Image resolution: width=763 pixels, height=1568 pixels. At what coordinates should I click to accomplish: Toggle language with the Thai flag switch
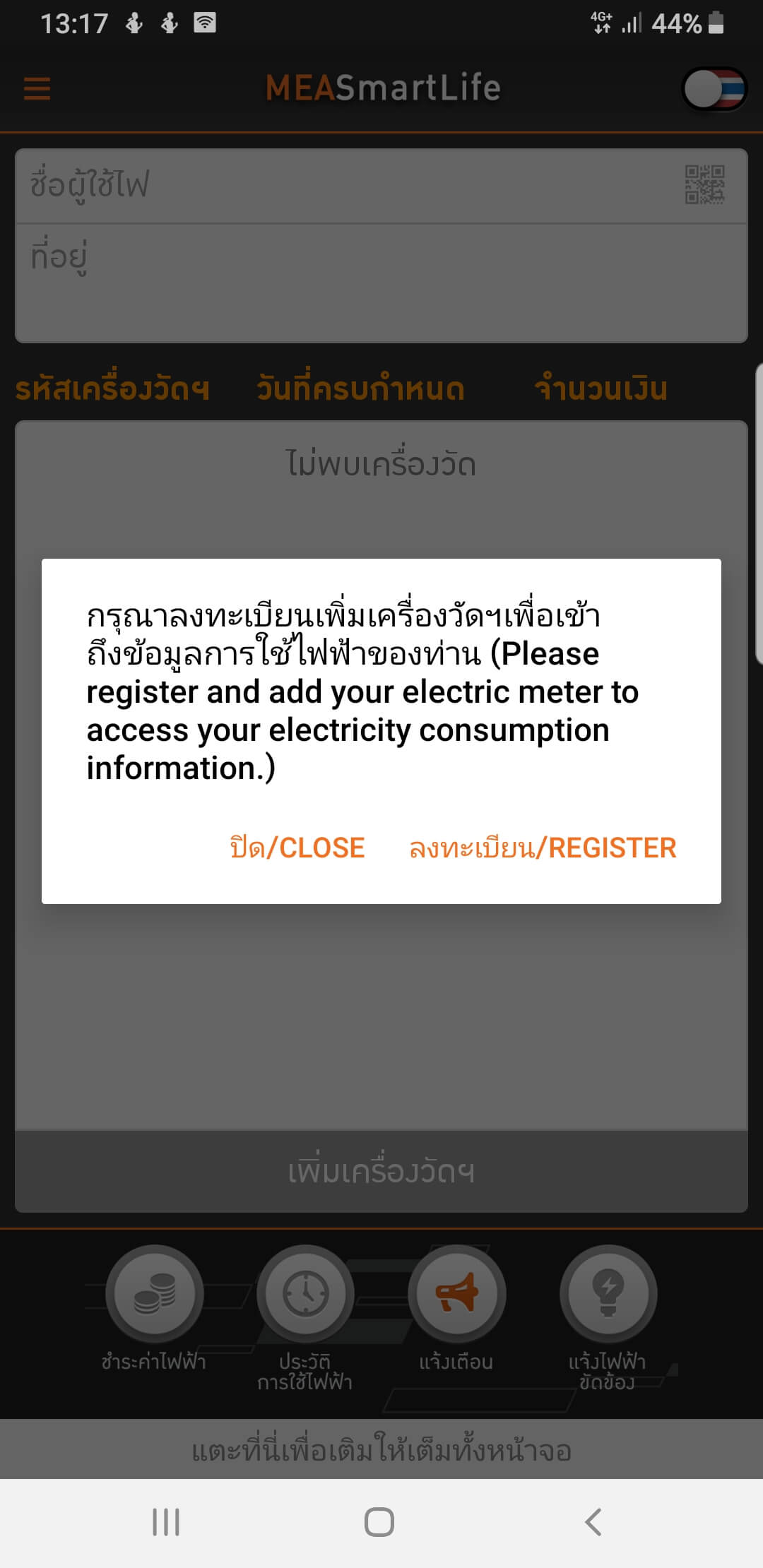coord(714,88)
